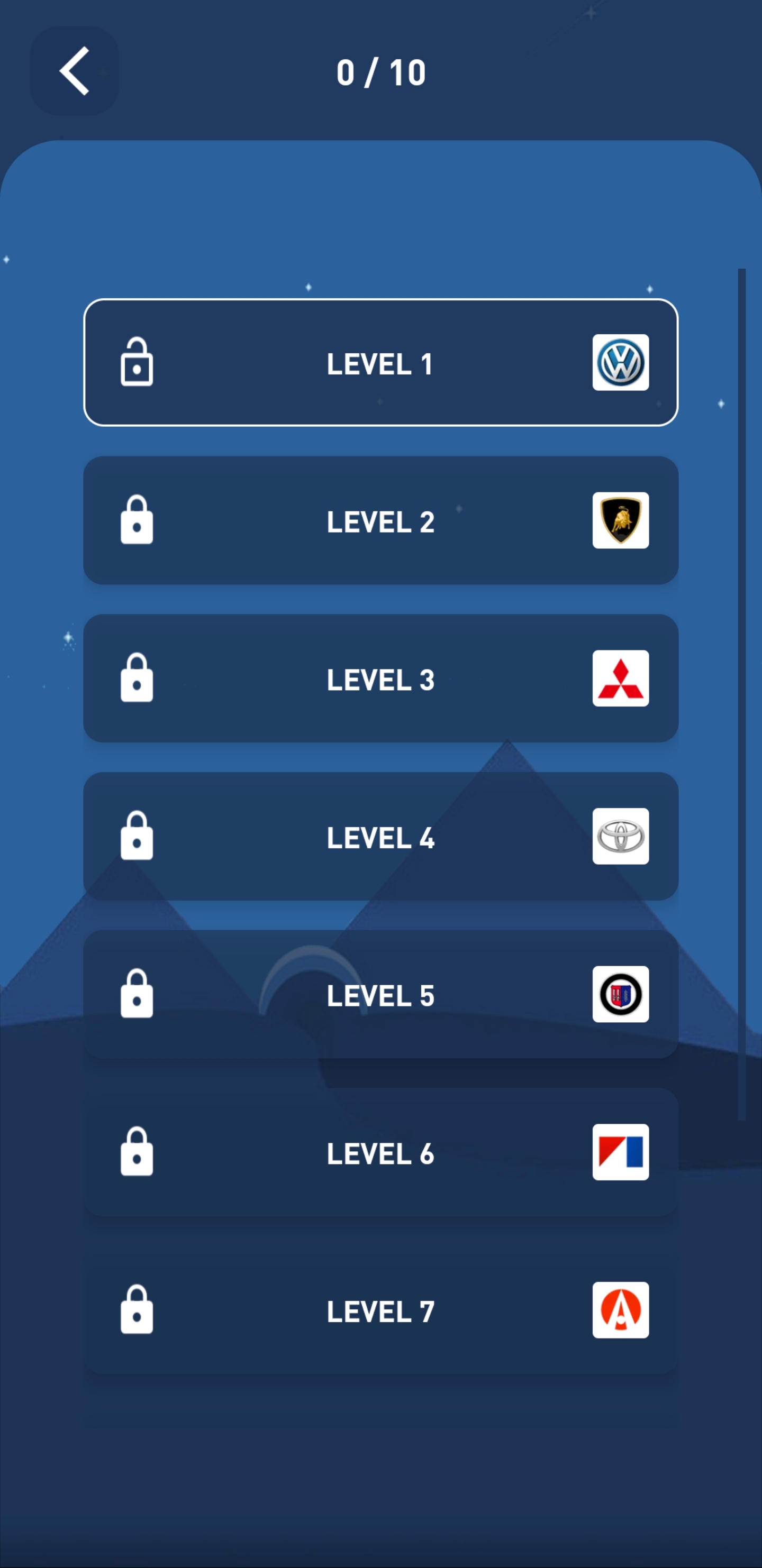Tap the red-and-blue square logo on Level 6

tap(620, 1153)
